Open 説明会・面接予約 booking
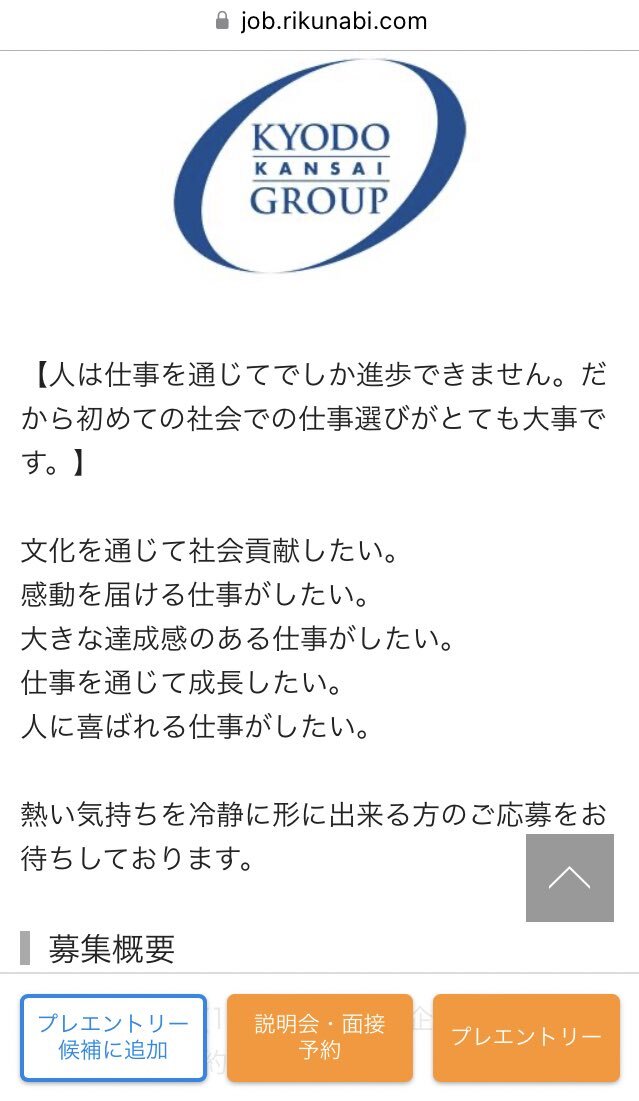Screen dimensions: 639x1101 pos(320,1037)
